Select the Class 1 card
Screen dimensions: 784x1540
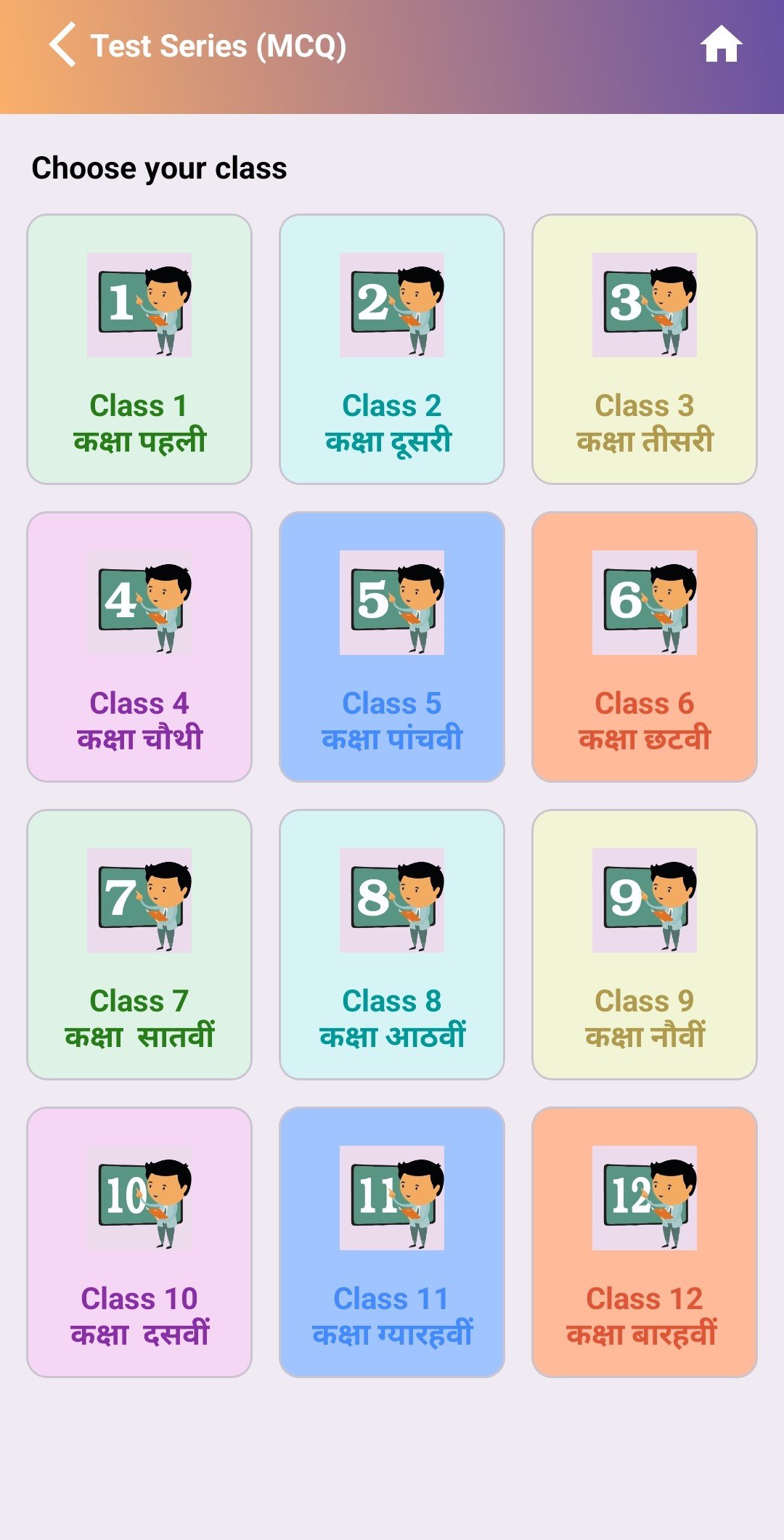(139, 349)
